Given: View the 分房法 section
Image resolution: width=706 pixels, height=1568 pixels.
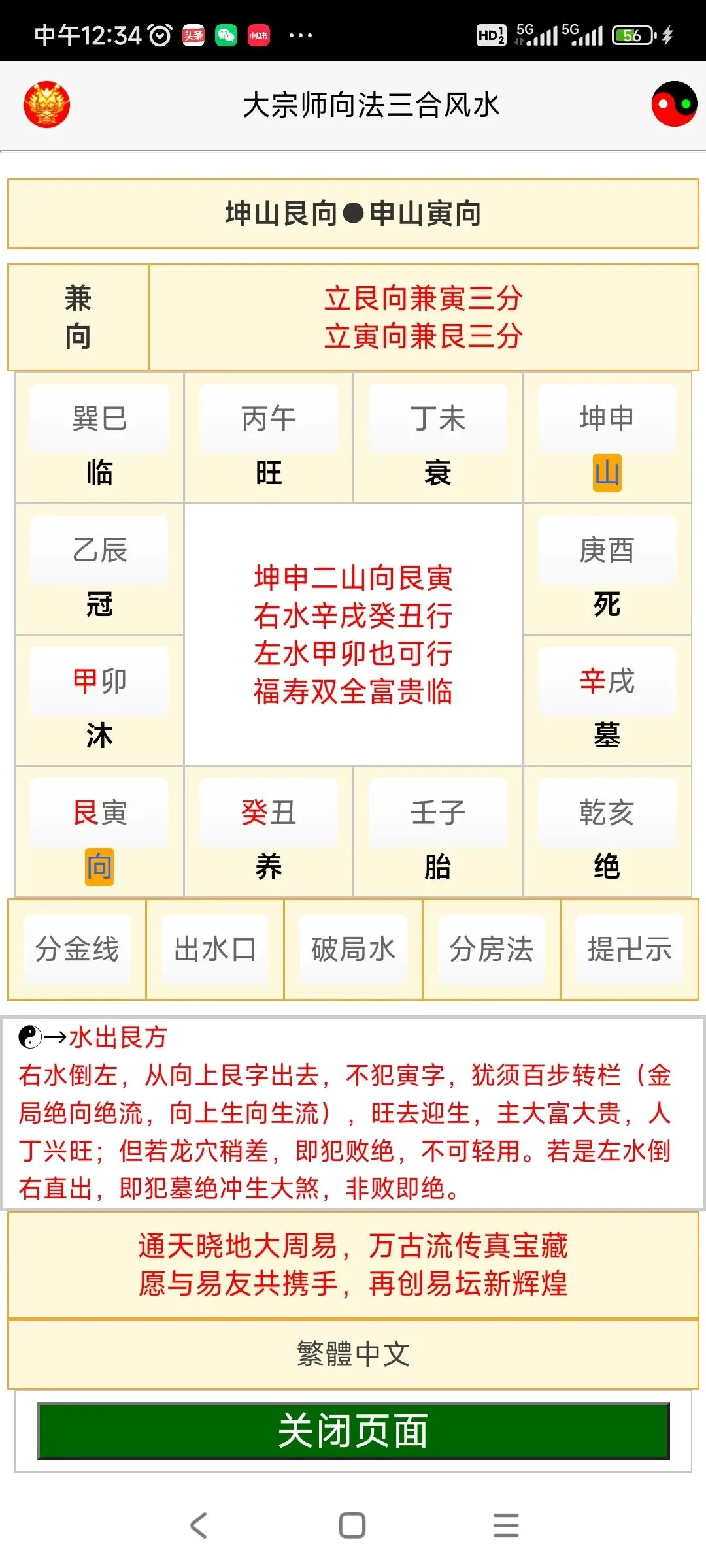Looking at the screenshot, I should pos(492,949).
